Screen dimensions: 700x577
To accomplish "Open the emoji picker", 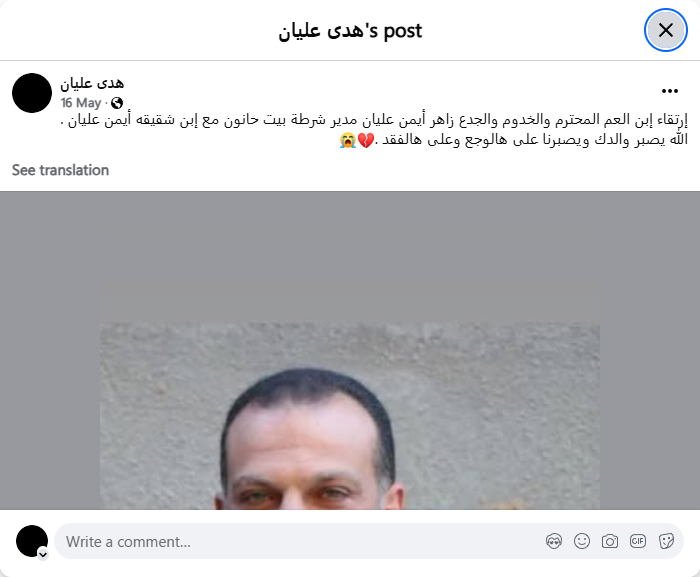I will coord(582,542).
